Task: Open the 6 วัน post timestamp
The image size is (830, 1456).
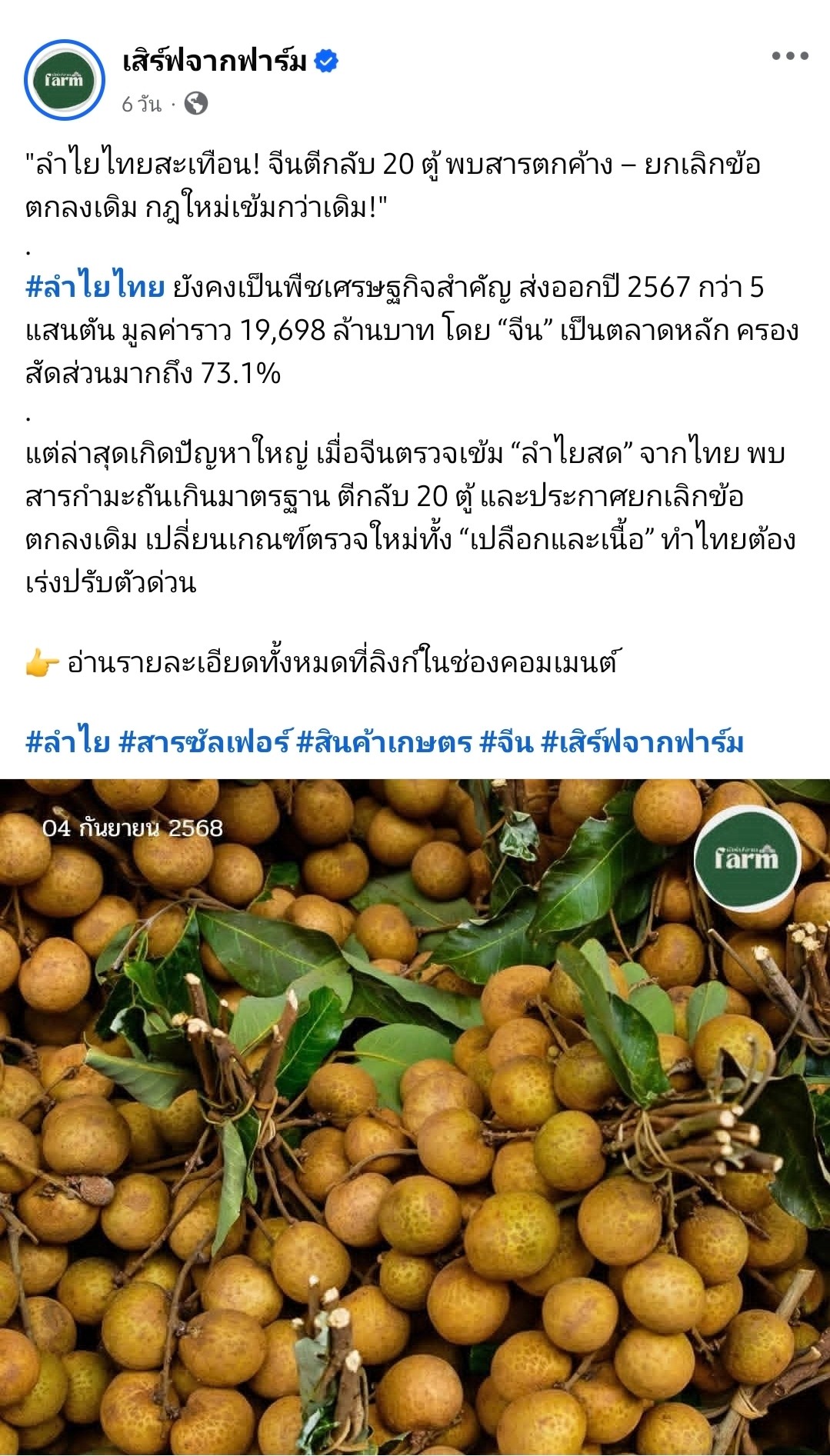Action: (x=142, y=104)
